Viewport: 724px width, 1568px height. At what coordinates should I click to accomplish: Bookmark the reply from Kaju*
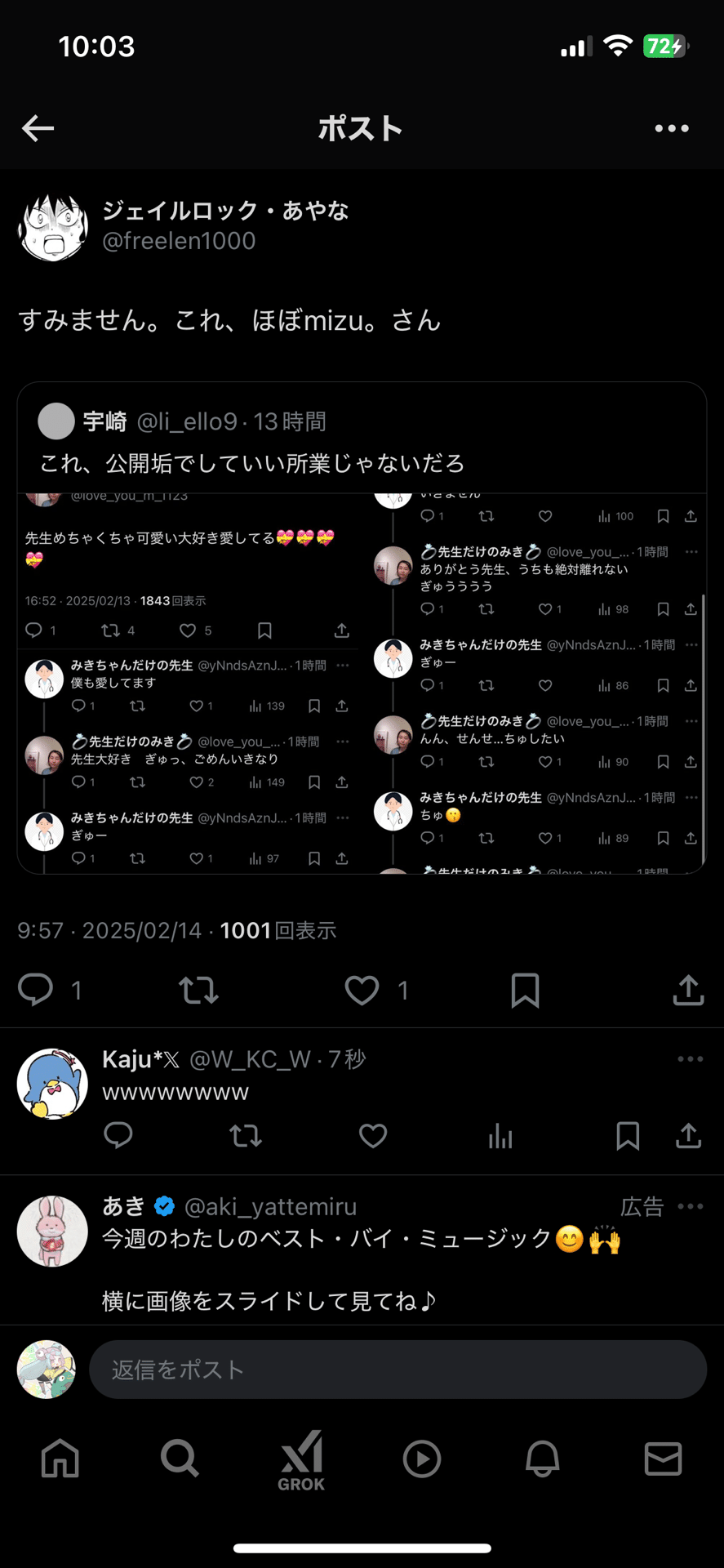coord(628,1135)
